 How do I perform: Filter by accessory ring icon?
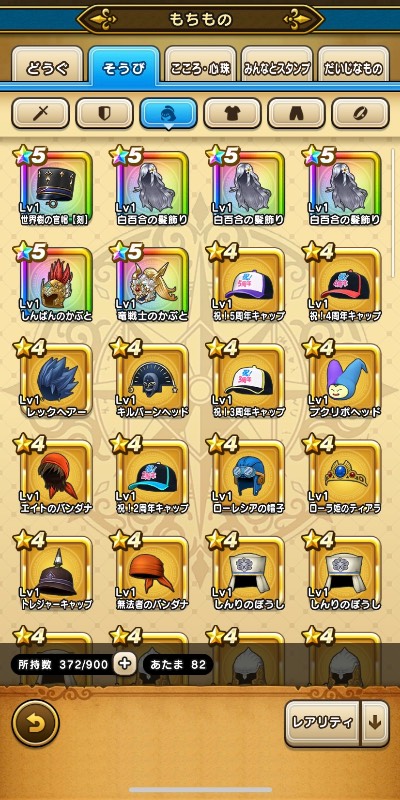tap(360, 113)
